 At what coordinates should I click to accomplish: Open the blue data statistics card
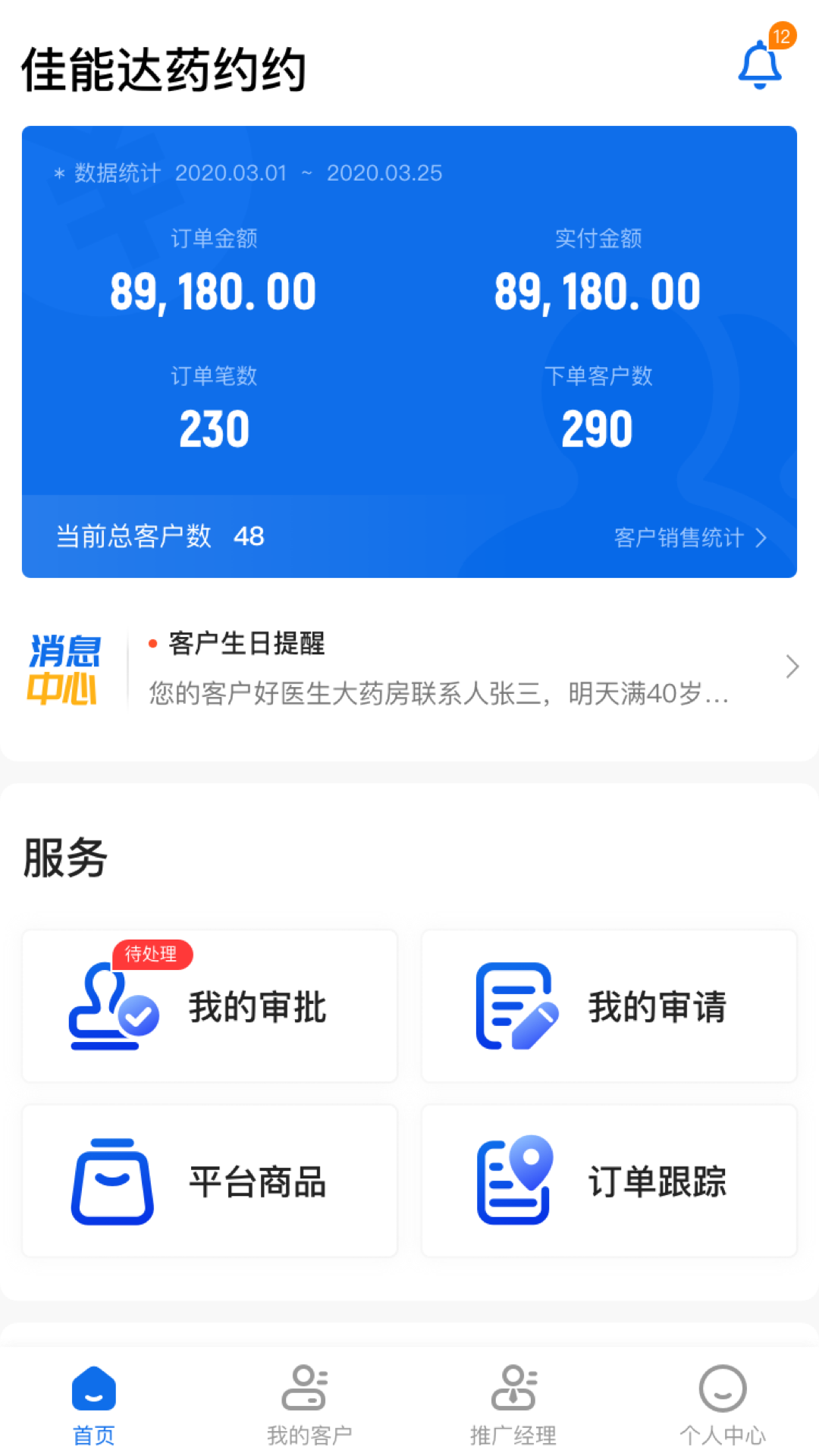409,349
